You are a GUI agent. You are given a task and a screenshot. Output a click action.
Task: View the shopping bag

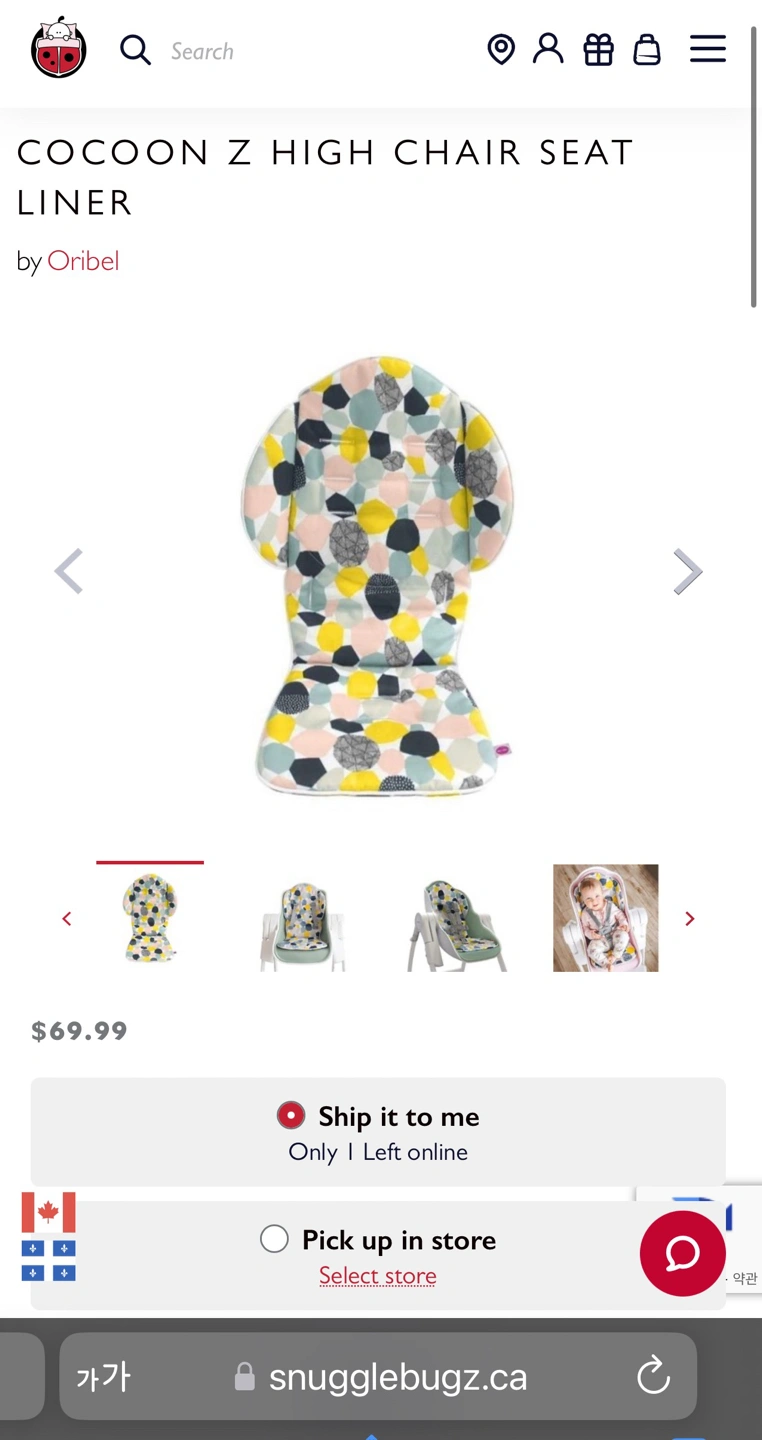647,49
